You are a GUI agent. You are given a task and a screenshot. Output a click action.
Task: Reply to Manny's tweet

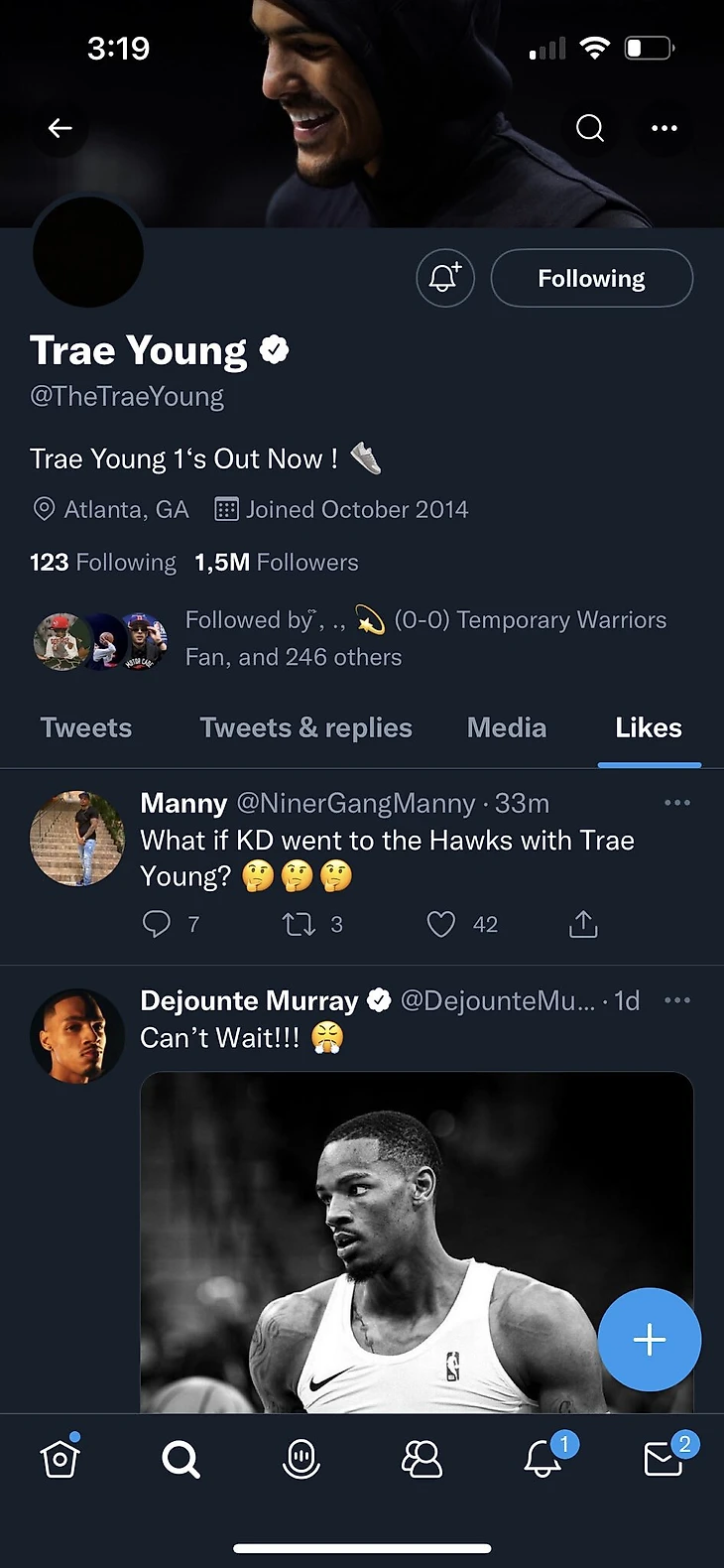[x=157, y=925]
